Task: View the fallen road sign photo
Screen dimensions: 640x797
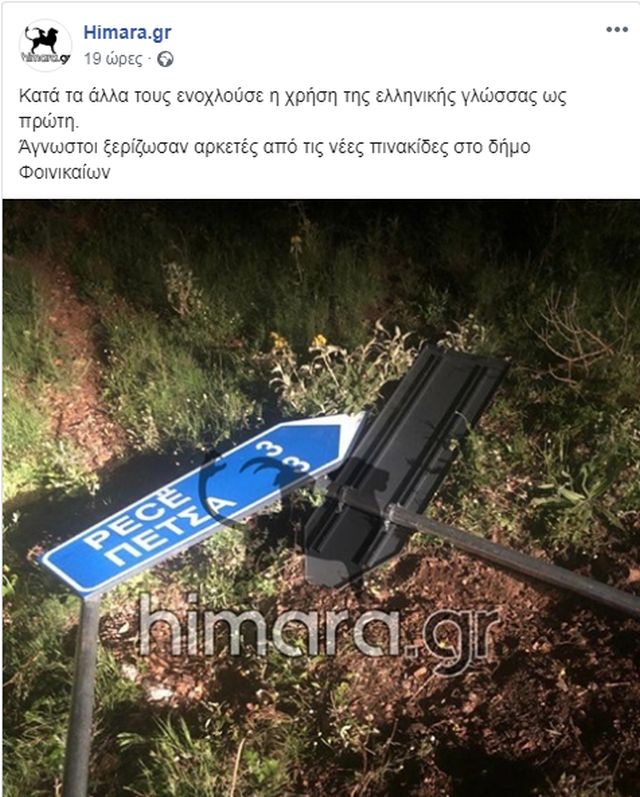Action: (x=320, y=497)
